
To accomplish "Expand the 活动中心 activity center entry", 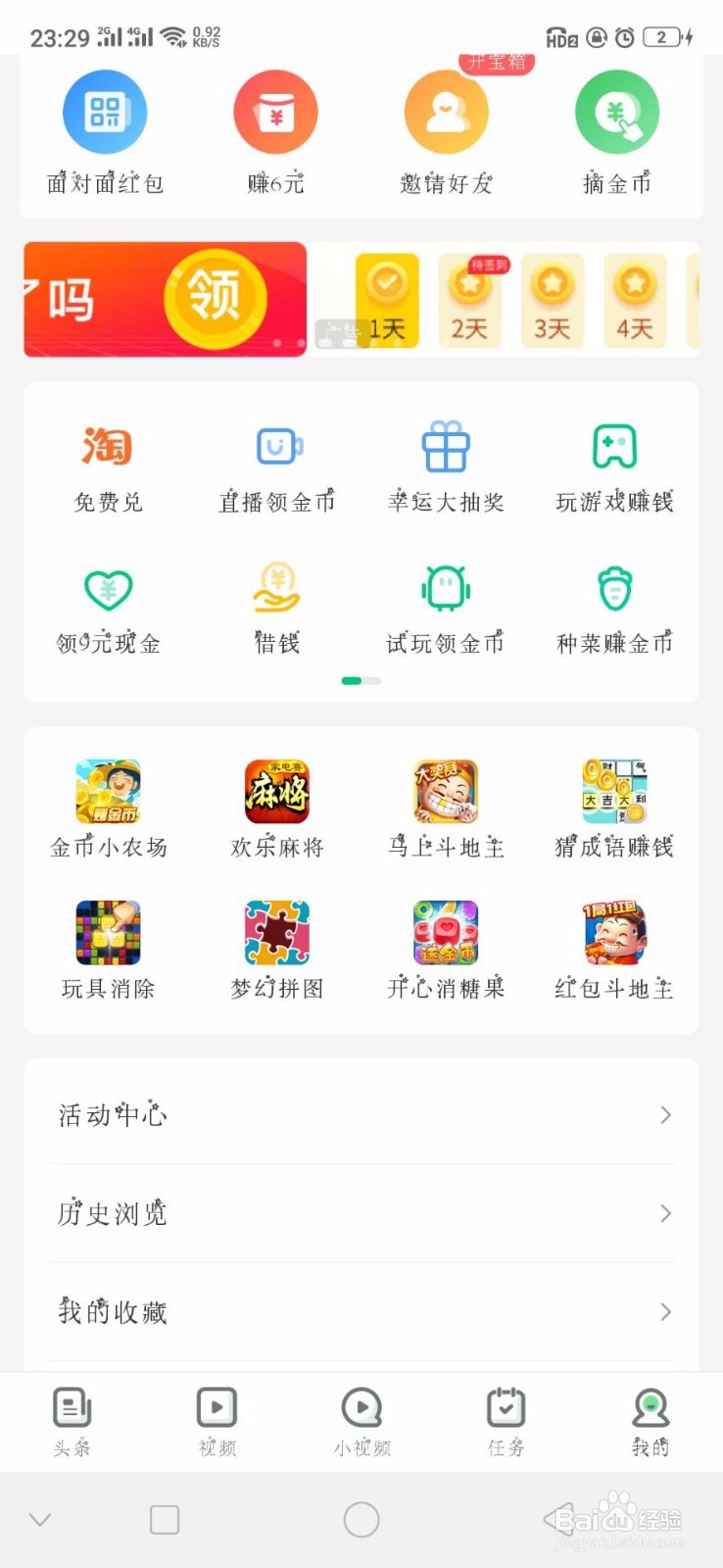I will (x=361, y=1114).
